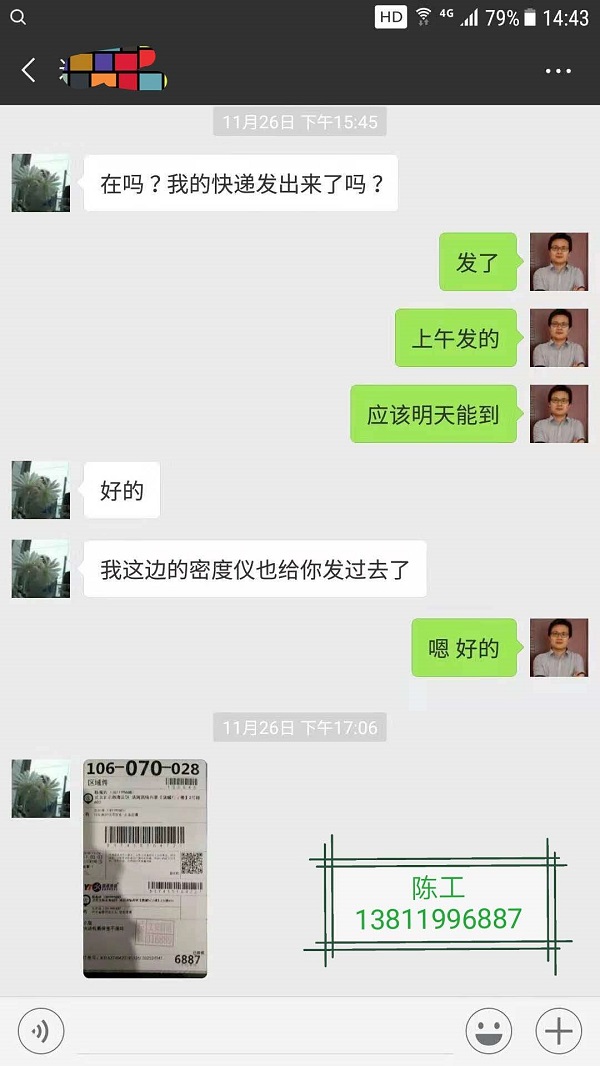
Task: Tap the message text field
Action: pyautogui.click(x=265, y=1033)
